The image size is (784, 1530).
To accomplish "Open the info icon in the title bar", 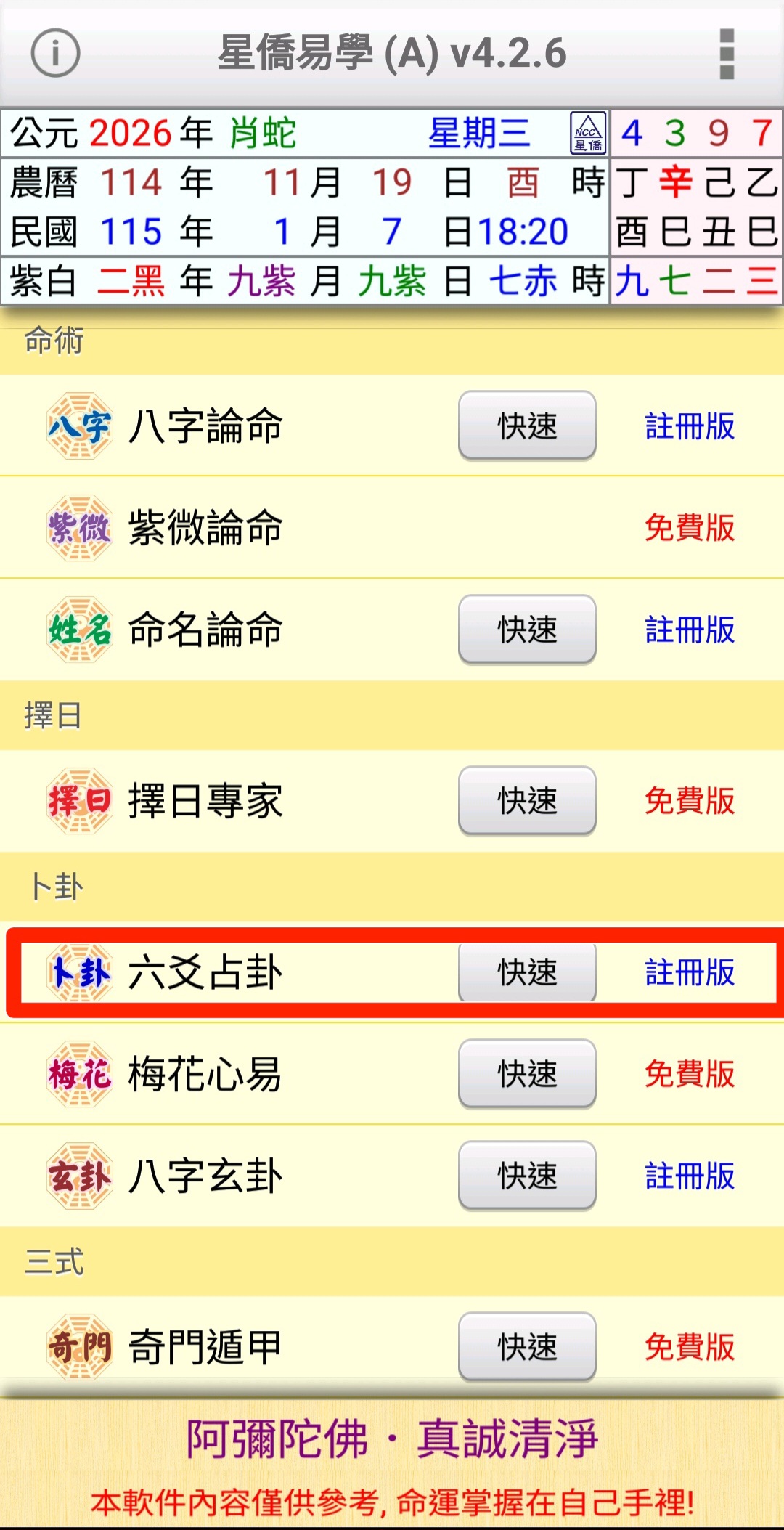I will (x=55, y=53).
